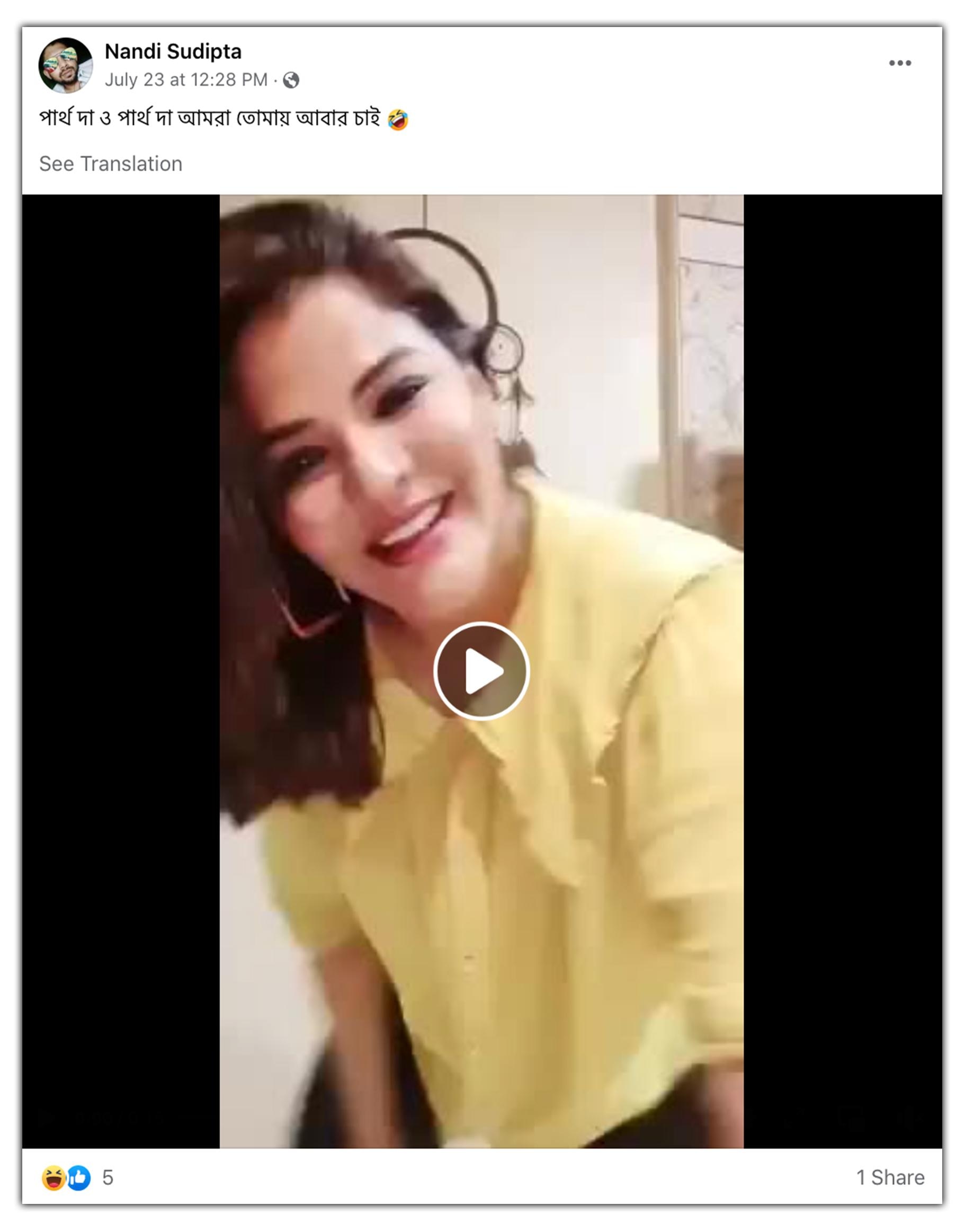Tap See Translation under the post
This screenshot has width=965, height=1232.
click(111, 164)
